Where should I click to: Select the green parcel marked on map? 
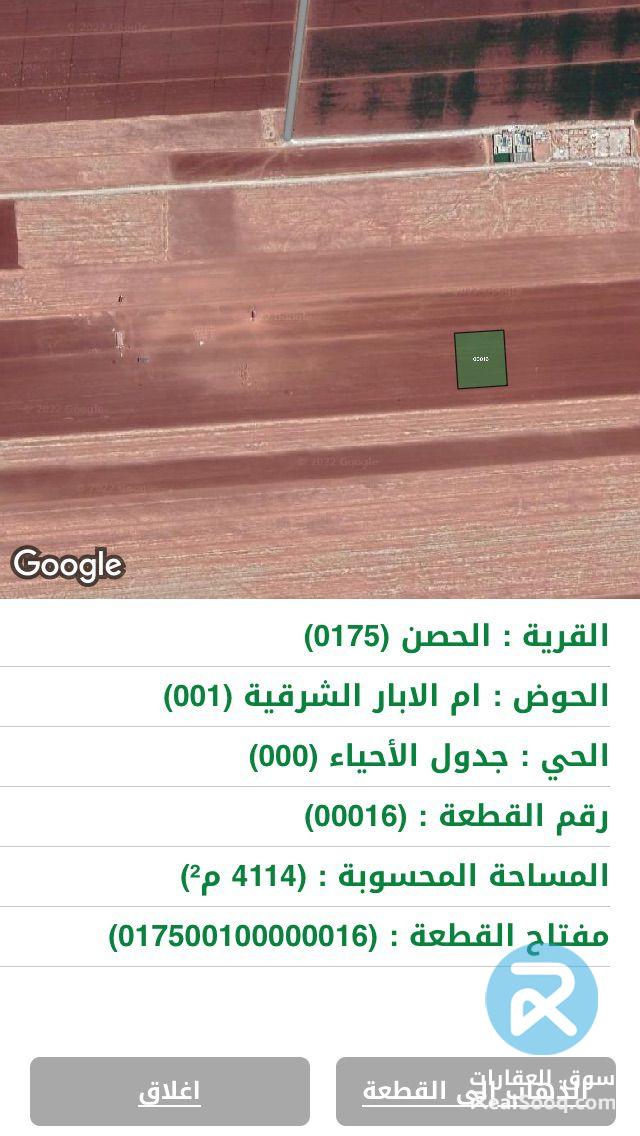pyautogui.click(x=480, y=359)
